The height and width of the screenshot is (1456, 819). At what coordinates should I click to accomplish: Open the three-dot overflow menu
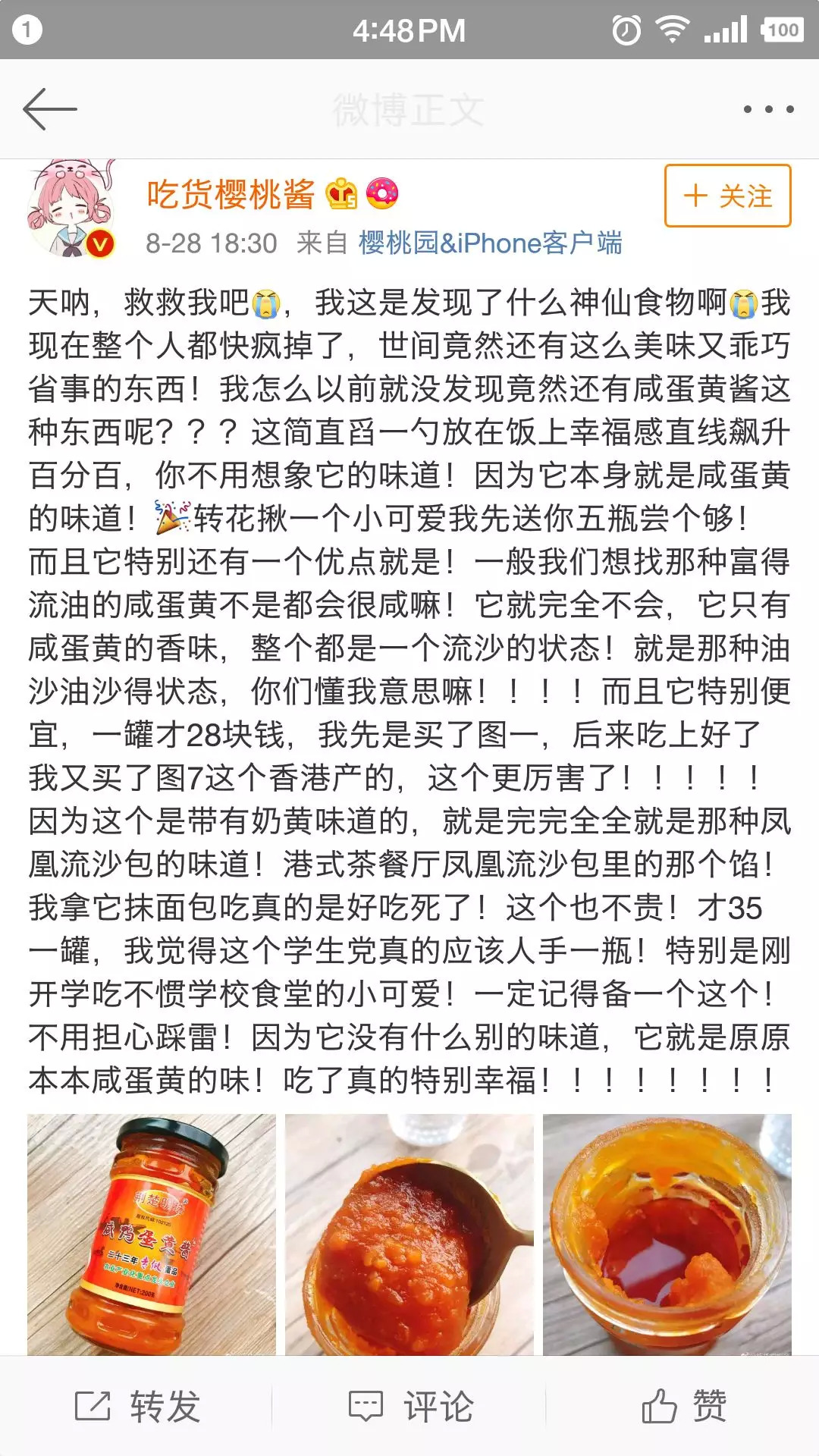[768, 109]
